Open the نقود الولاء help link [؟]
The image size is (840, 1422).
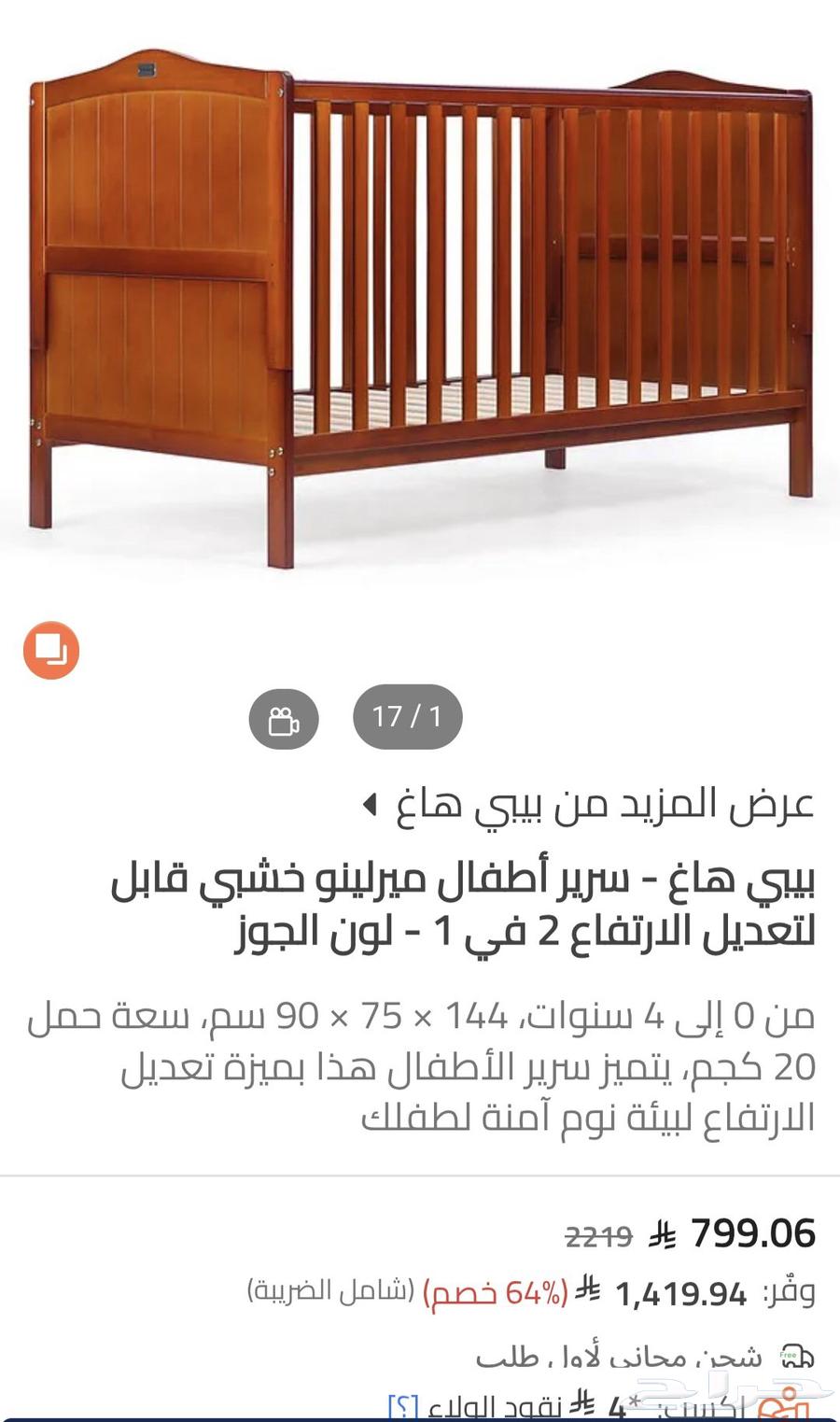pos(401,1405)
